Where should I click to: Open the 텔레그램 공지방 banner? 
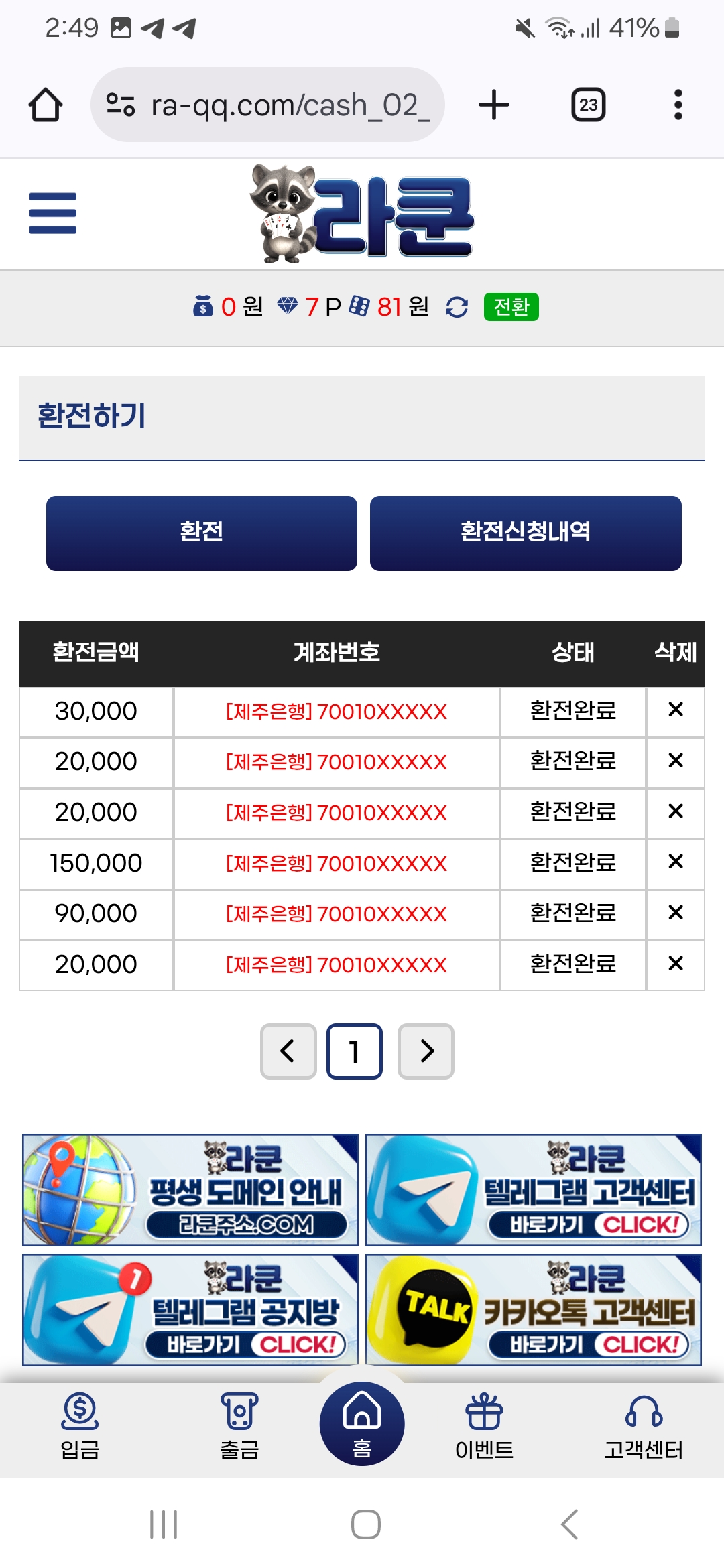click(x=190, y=1310)
